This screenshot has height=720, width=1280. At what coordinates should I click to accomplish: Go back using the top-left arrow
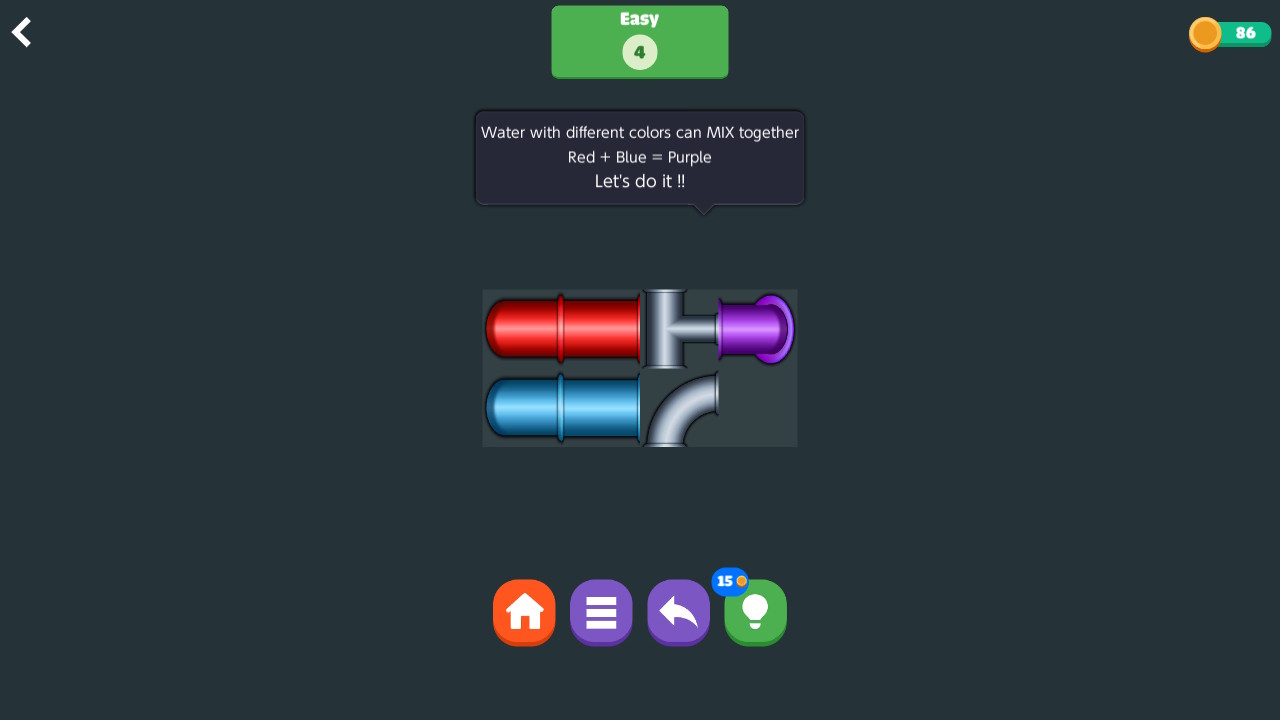pos(22,32)
